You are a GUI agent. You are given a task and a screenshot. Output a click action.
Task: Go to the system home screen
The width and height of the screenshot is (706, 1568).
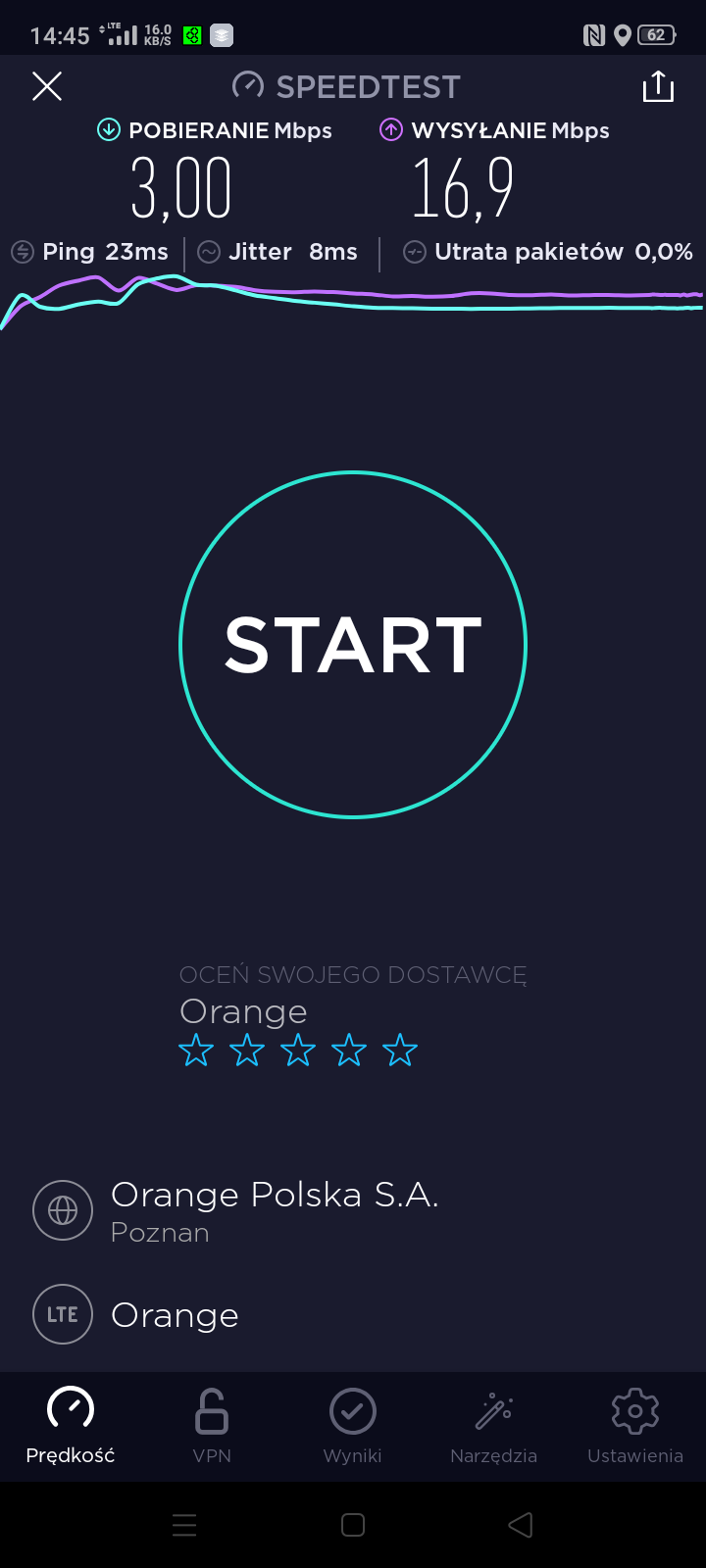tap(353, 1525)
